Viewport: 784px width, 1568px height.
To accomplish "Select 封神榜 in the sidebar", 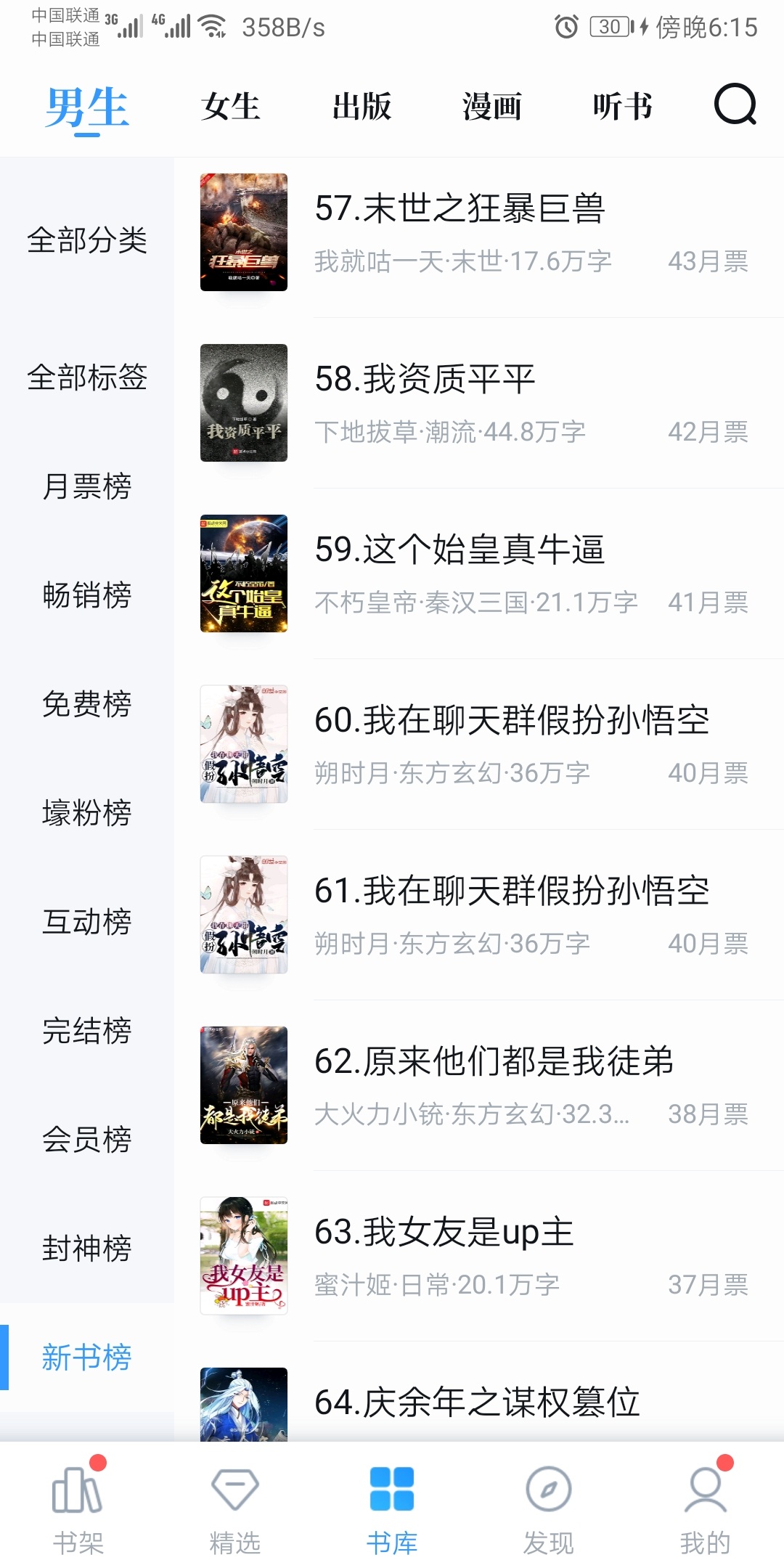I will click(x=87, y=1249).
